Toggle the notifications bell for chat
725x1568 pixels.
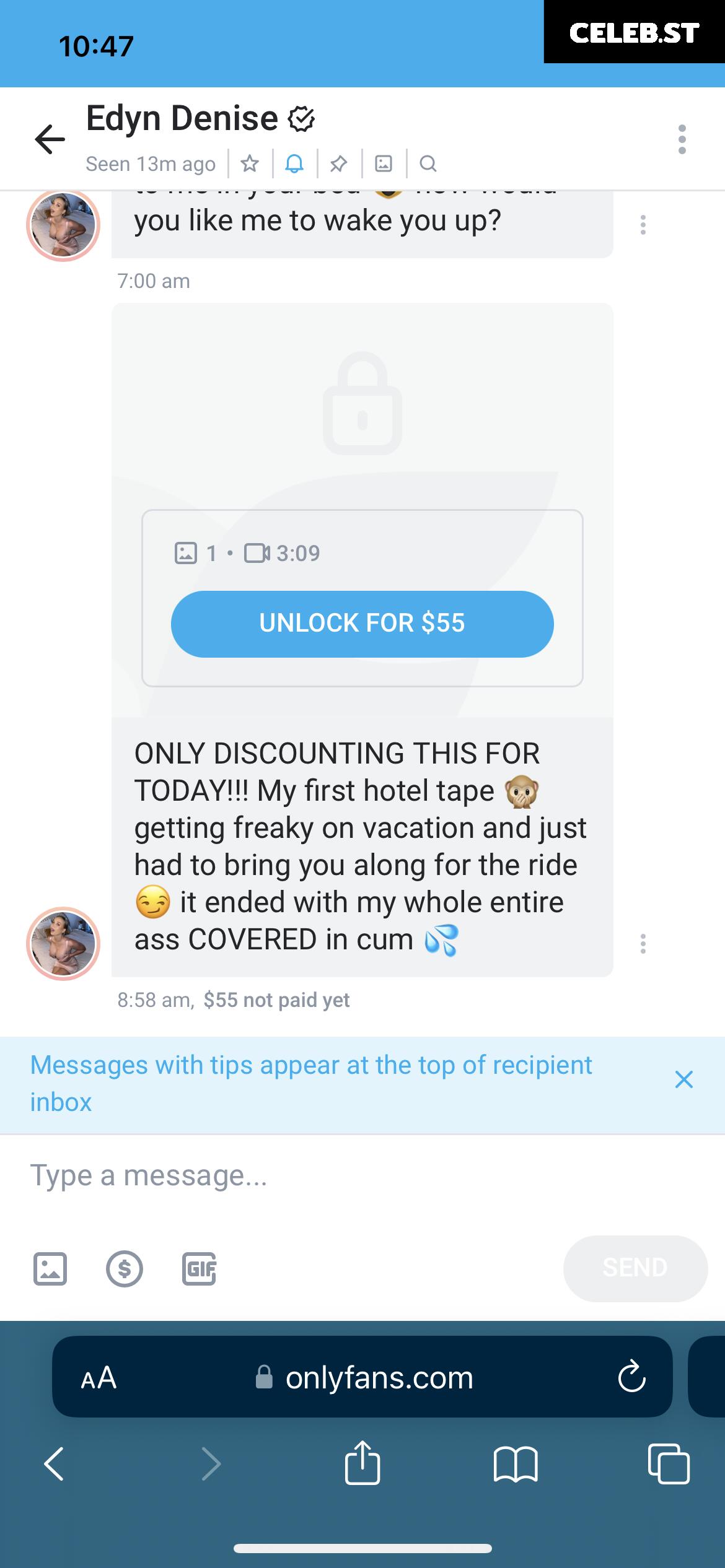(x=294, y=163)
